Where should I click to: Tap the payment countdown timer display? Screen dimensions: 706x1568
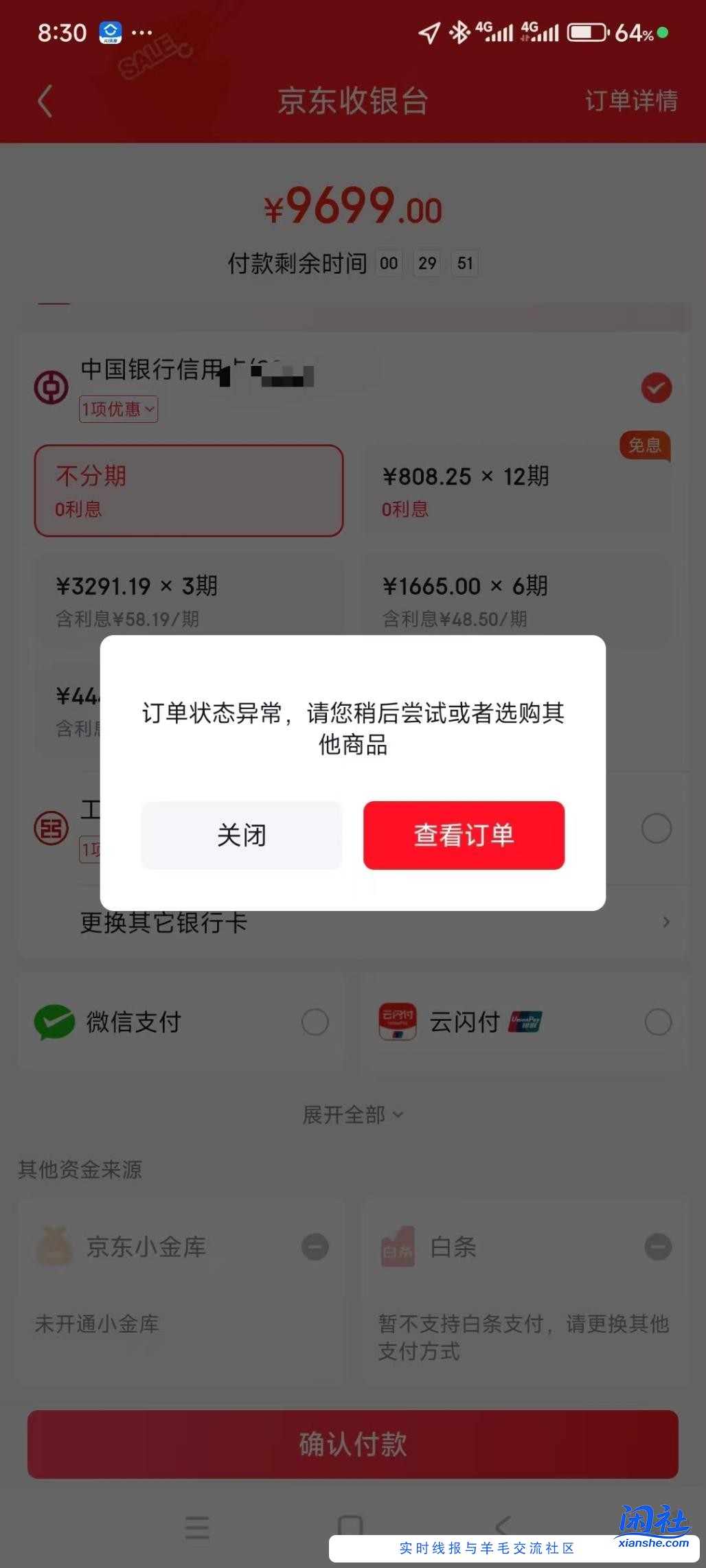[x=427, y=263]
